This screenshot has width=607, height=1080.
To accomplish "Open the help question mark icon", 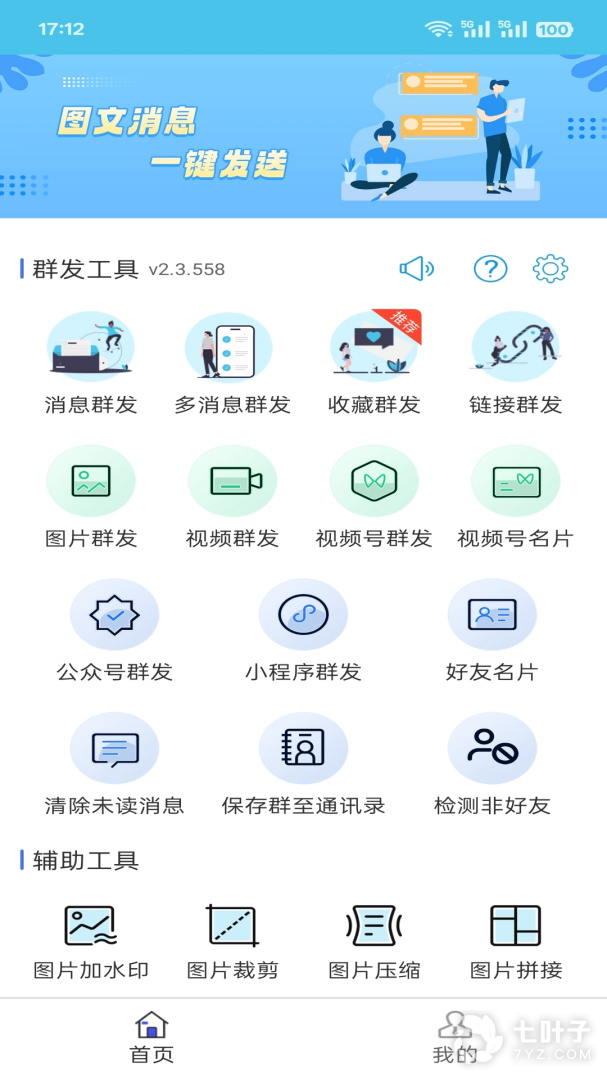I will (490, 268).
